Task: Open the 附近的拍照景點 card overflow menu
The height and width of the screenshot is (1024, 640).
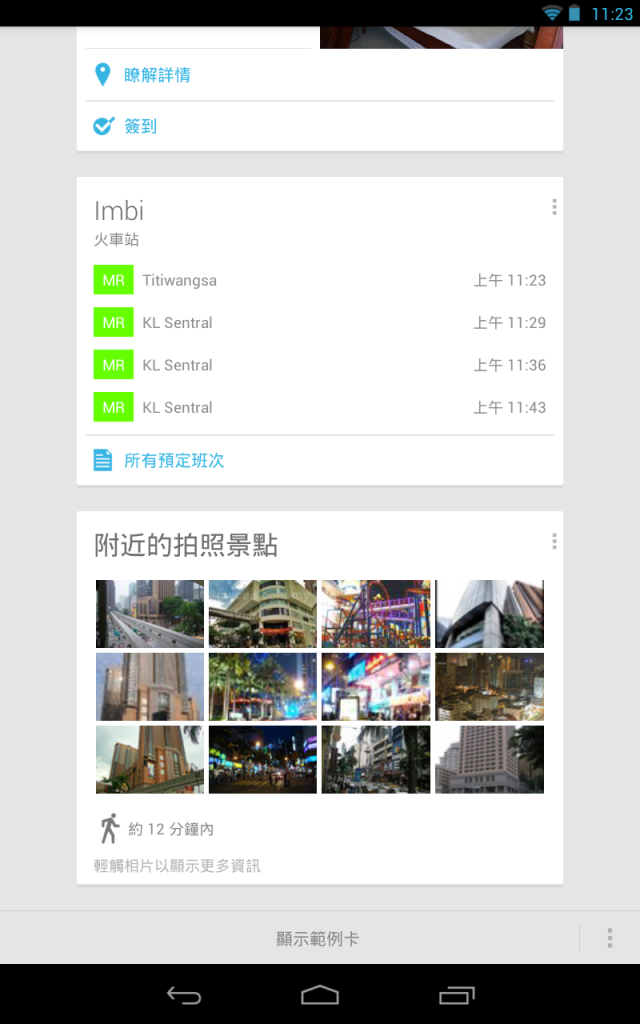Action: coord(554,541)
